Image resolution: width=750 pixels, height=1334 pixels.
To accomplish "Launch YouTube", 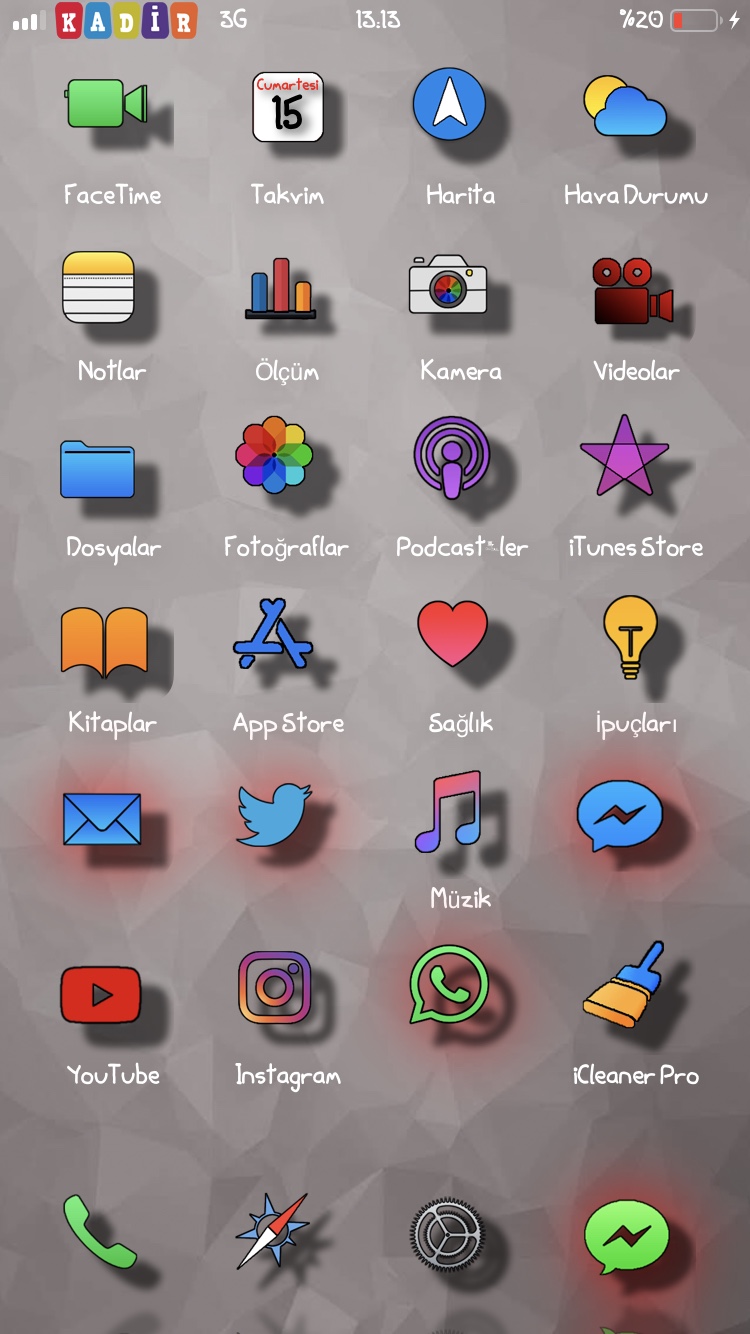I will tap(100, 994).
